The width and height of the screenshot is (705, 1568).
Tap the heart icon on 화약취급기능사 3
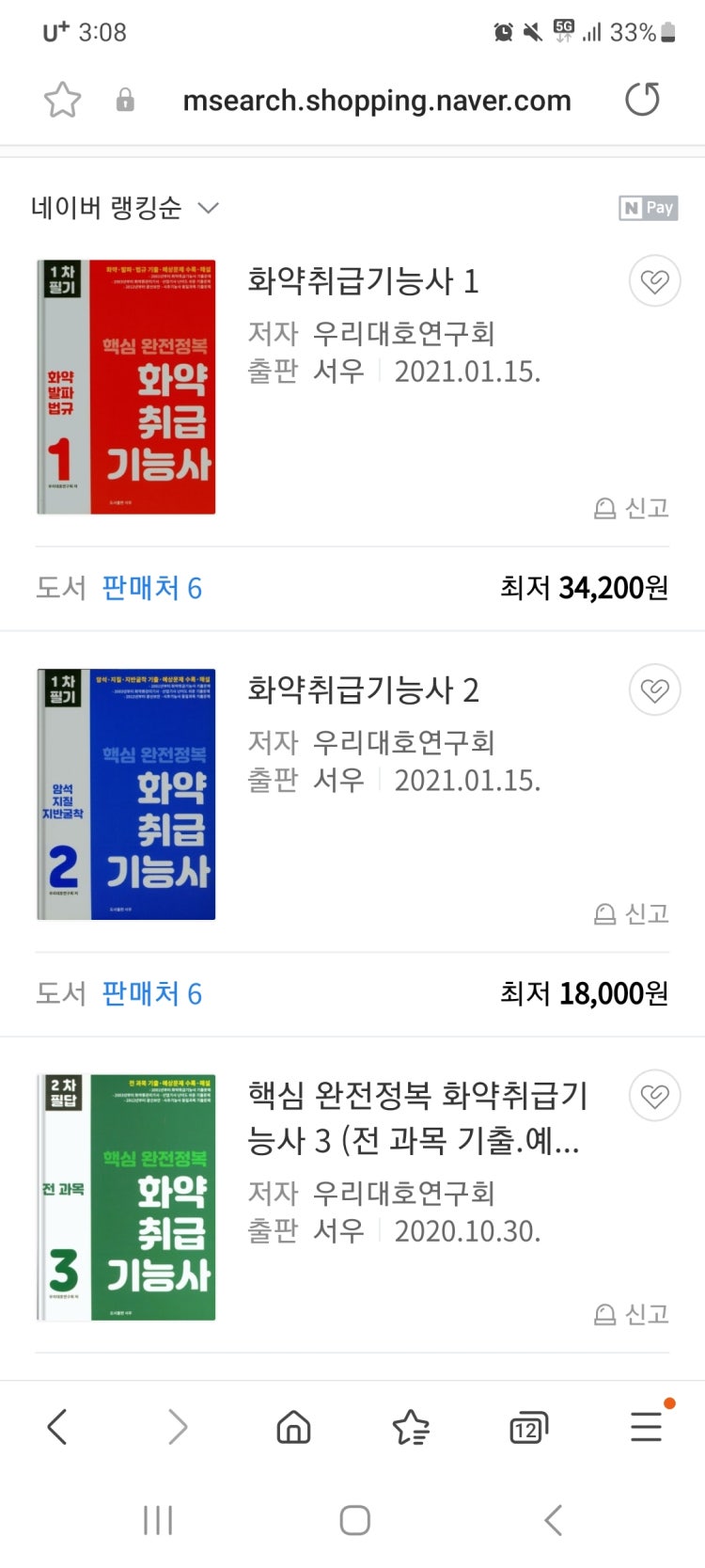pos(654,1096)
